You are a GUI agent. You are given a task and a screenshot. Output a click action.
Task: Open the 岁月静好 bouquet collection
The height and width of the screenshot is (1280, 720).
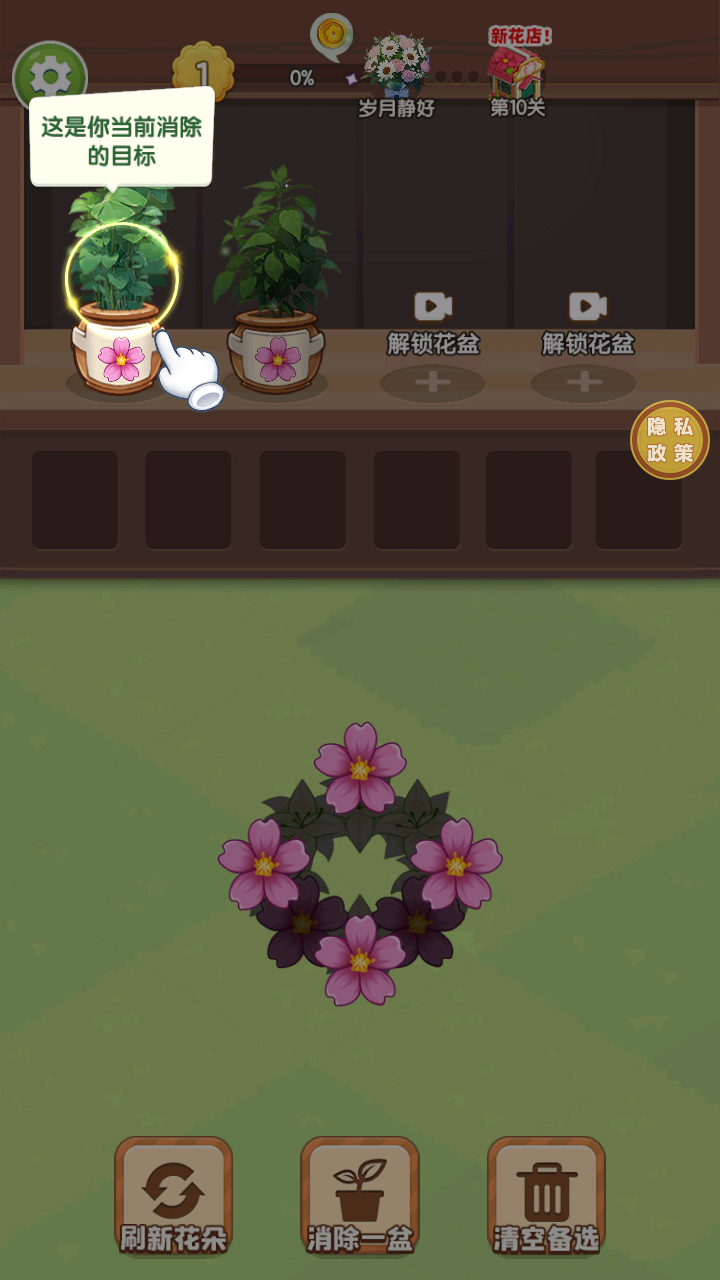(x=397, y=76)
